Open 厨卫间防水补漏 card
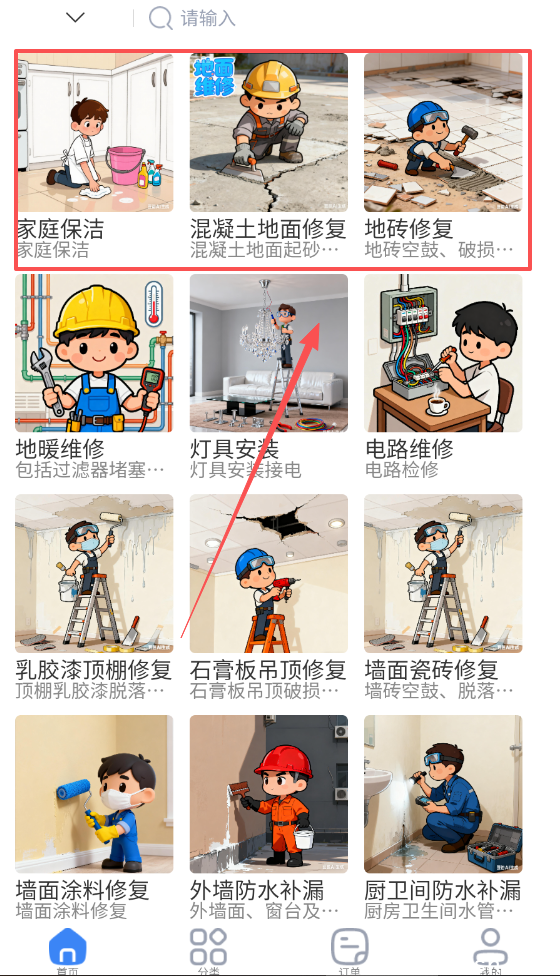 point(443,818)
